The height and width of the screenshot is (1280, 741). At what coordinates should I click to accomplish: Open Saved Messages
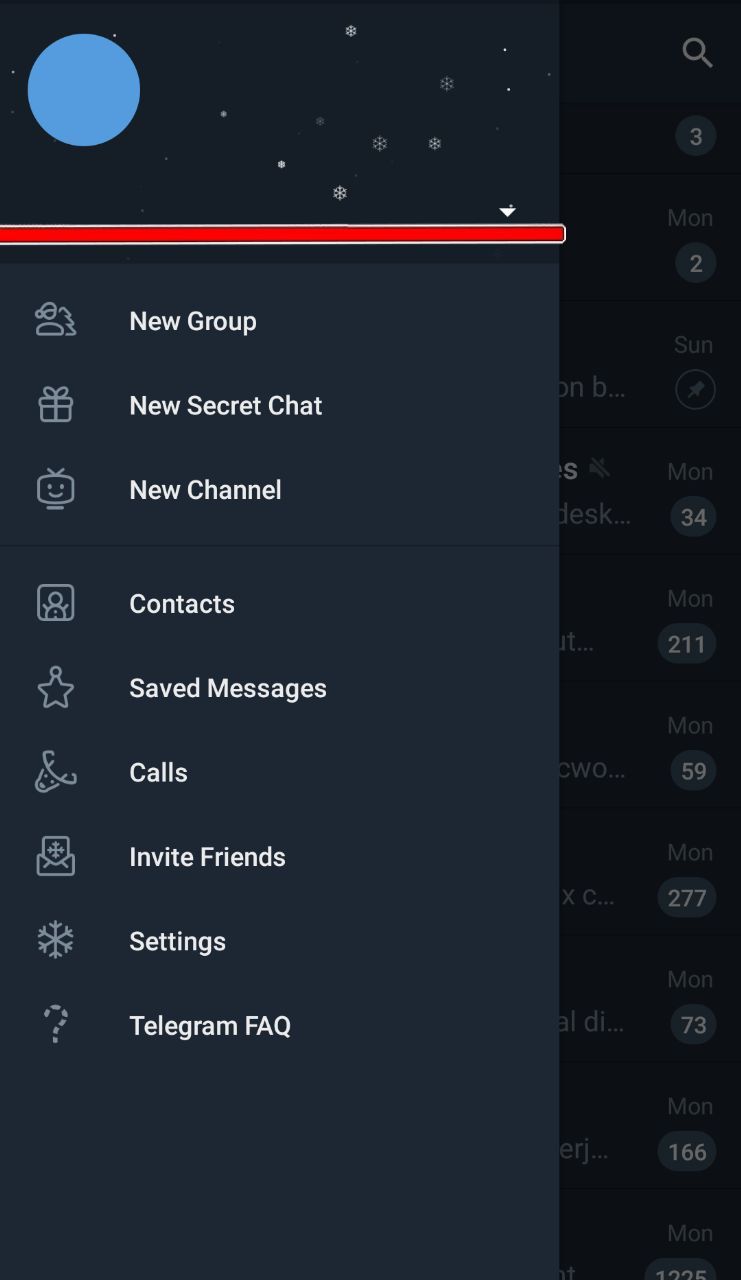(x=279, y=688)
